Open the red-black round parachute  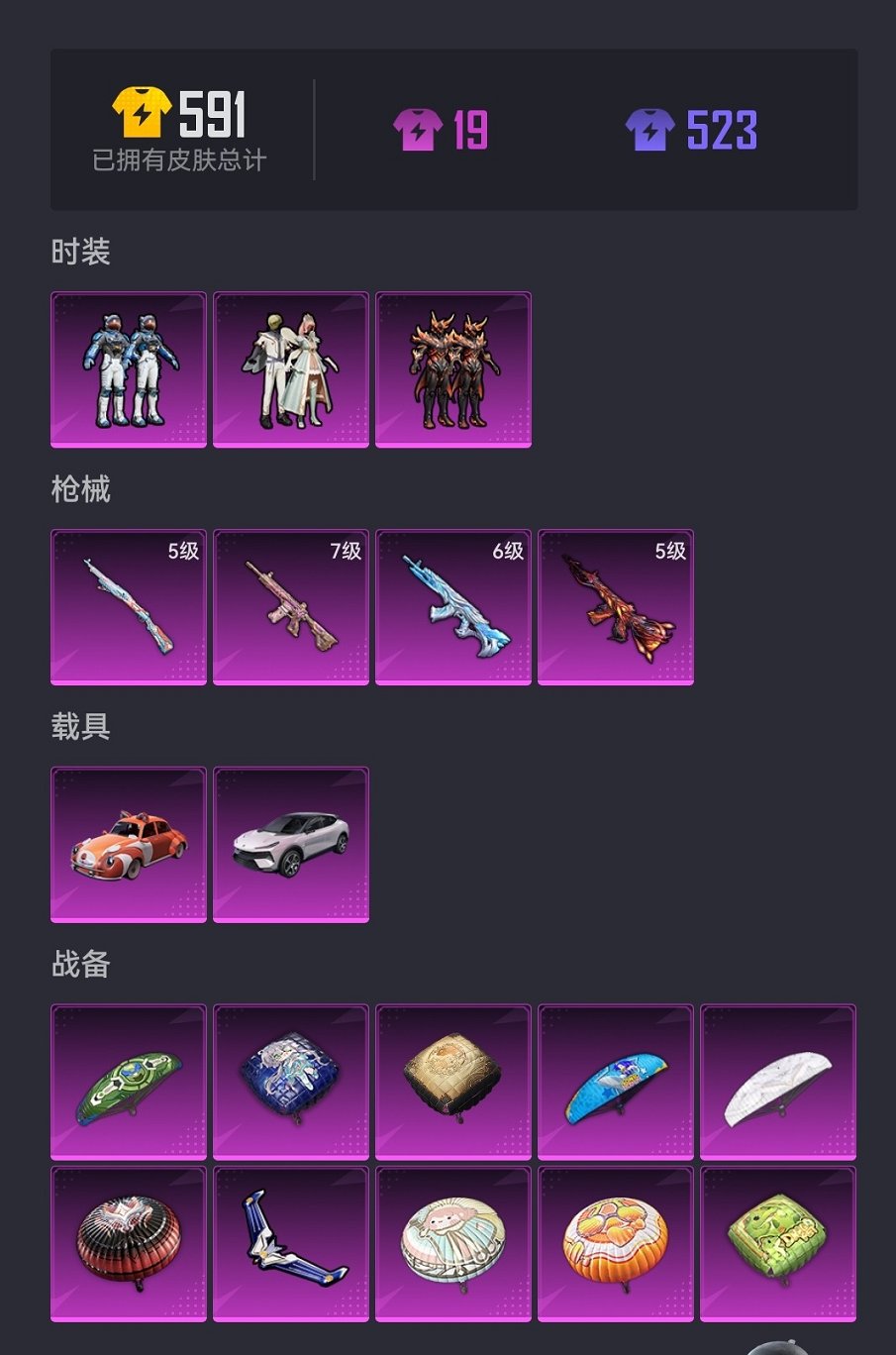pos(129,1244)
